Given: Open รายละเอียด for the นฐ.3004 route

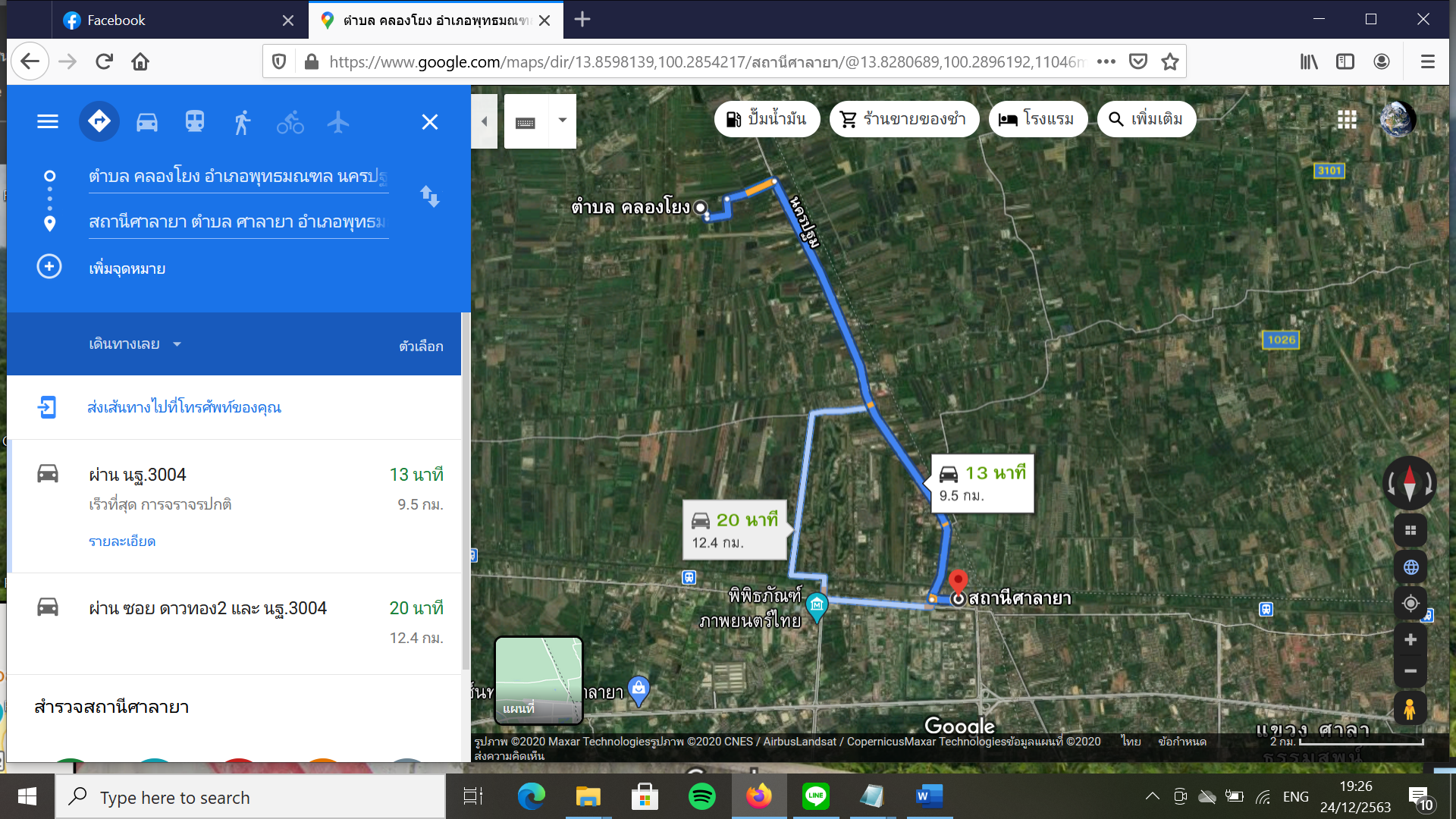Looking at the screenshot, I should click(122, 541).
